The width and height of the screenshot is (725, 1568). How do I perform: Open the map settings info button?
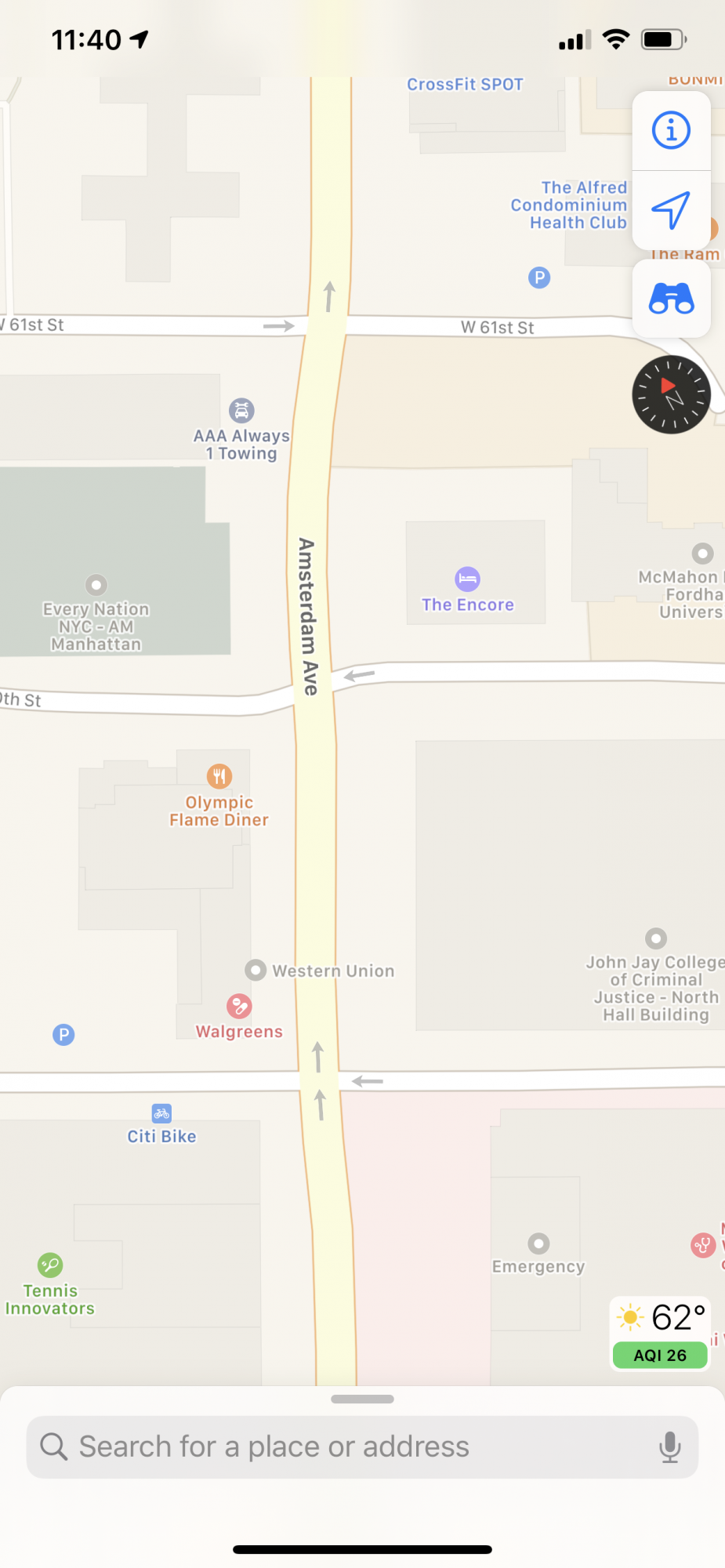pyautogui.click(x=671, y=130)
